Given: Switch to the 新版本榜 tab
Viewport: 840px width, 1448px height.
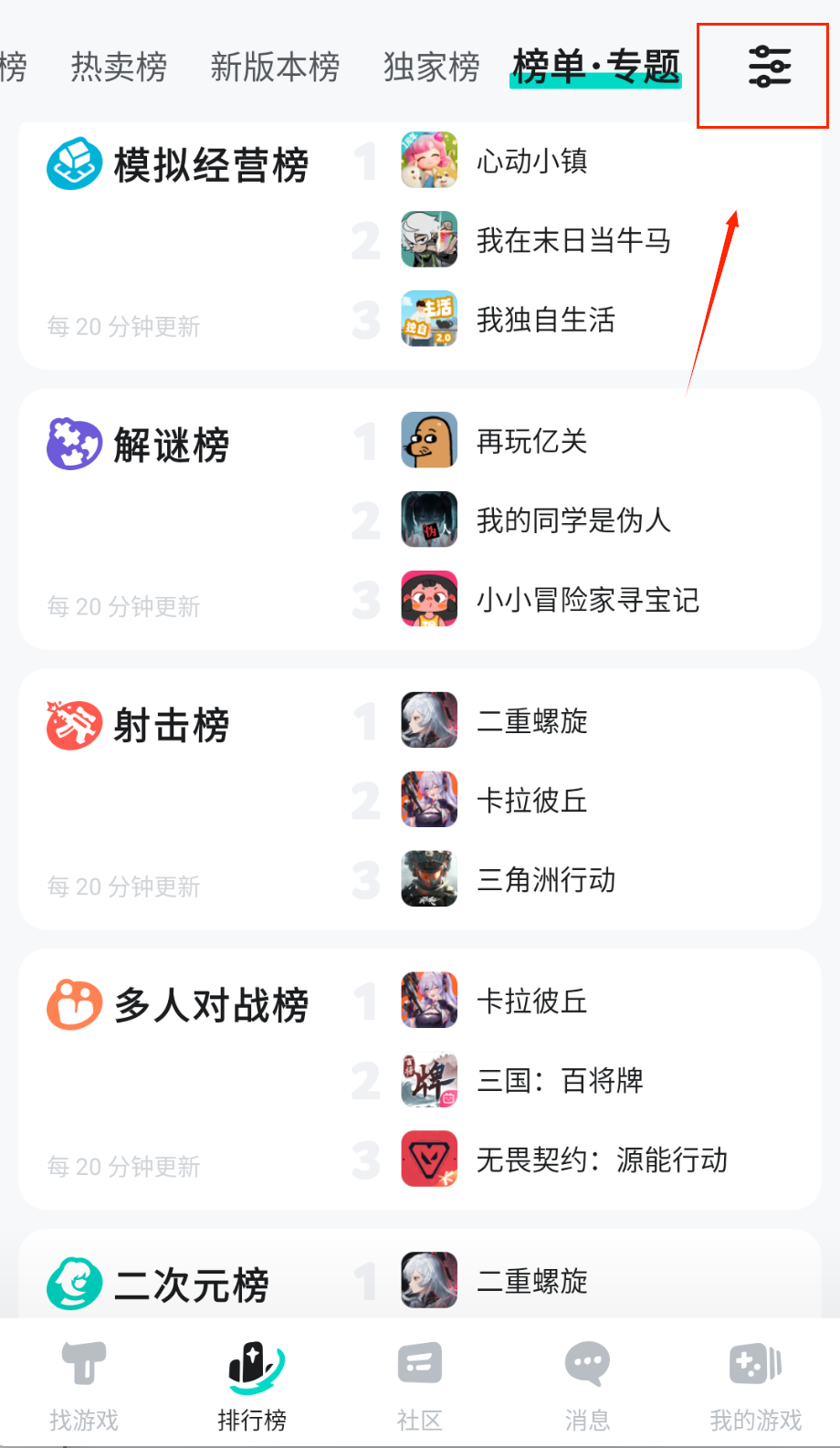Looking at the screenshot, I should (x=275, y=67).
